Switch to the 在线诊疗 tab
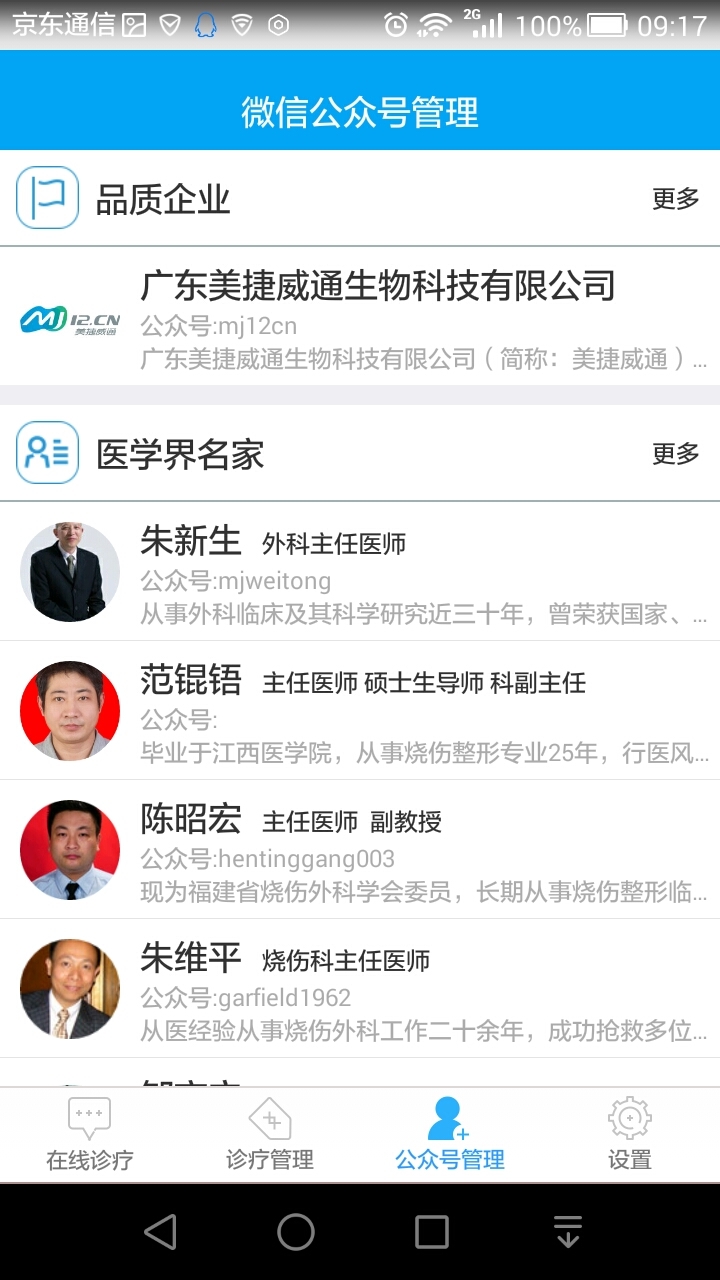Screen dimensions: 720x1280 pos(90,1135)
